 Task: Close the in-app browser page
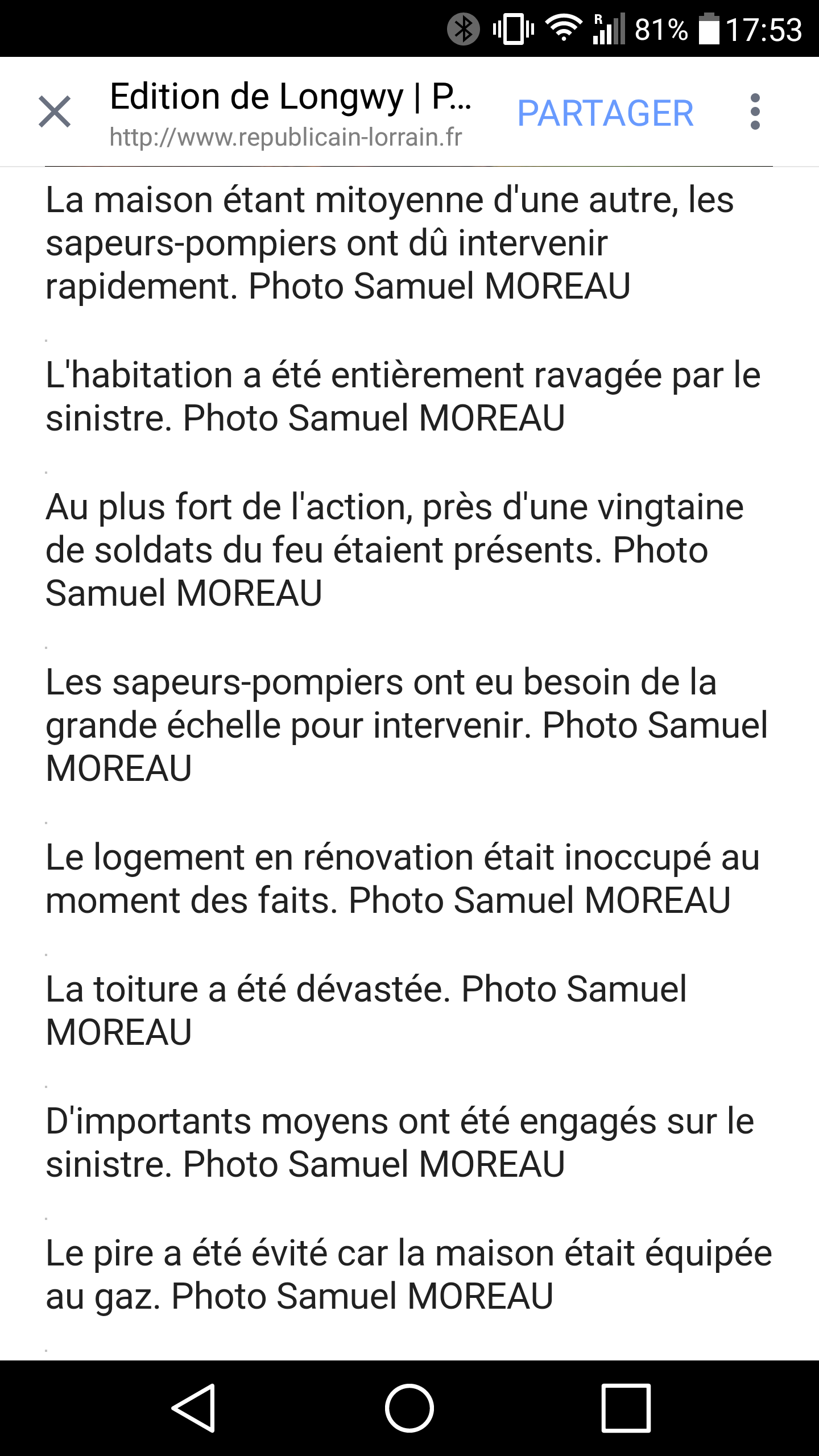coord(55,111)
